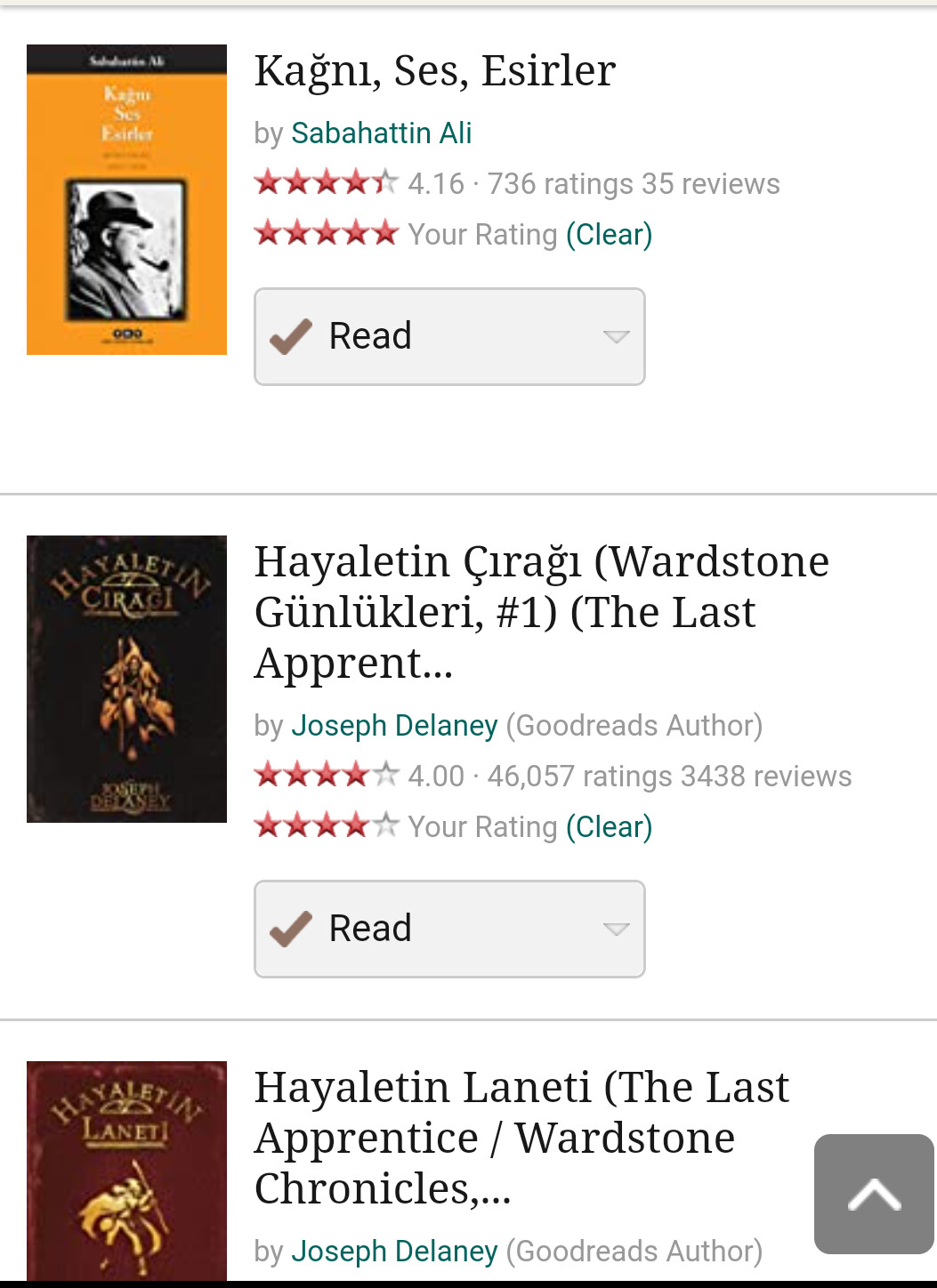Clear your rating for Kağnı, Ses, Esirler
937x1288 pixels.
[609, 235]
